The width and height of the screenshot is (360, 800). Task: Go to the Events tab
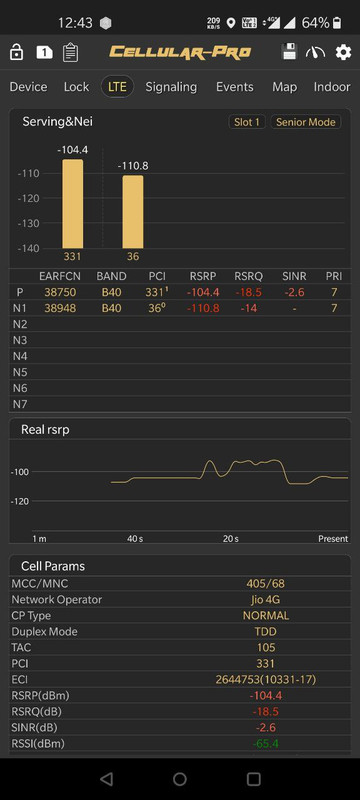click(235, 87)
